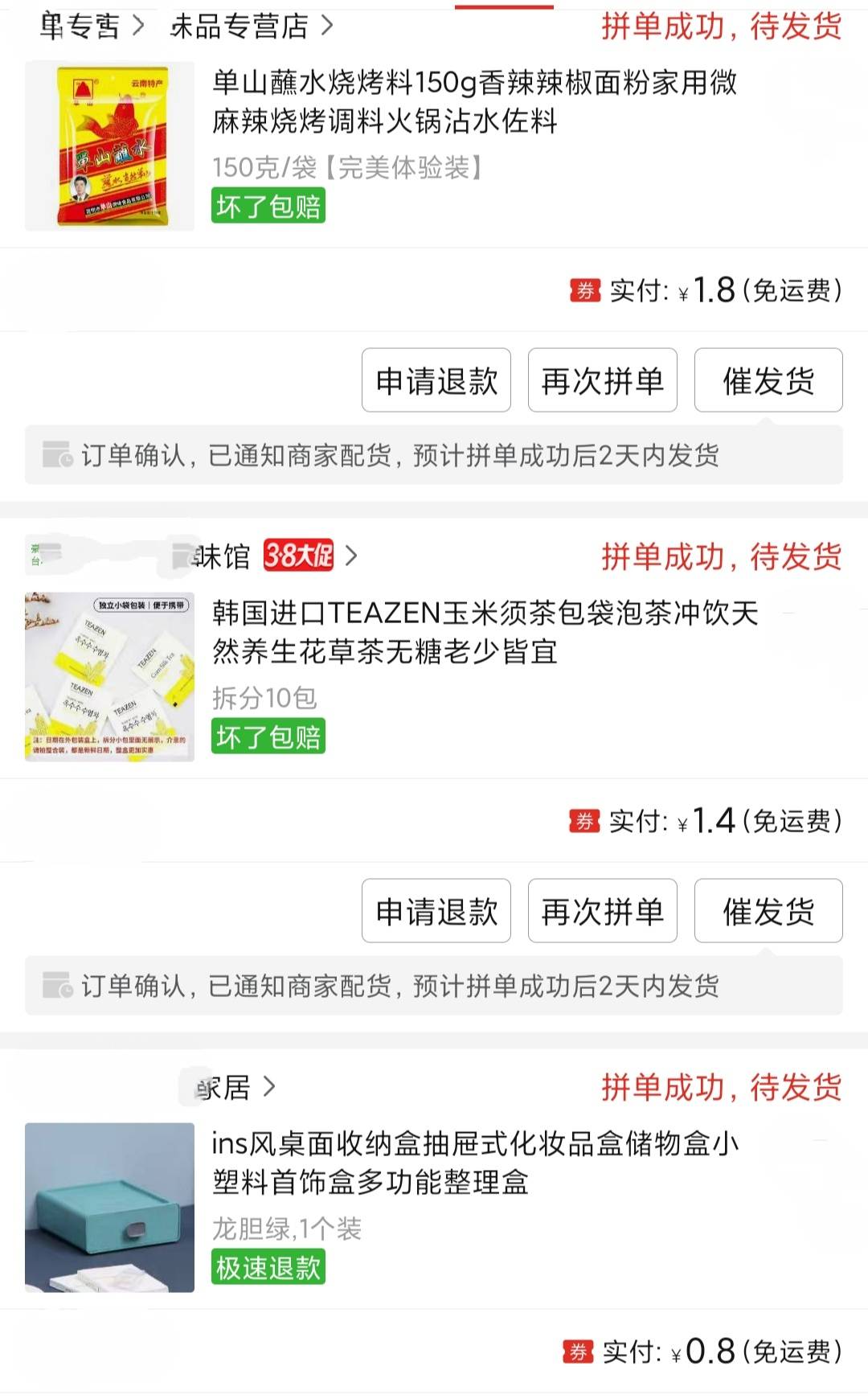Open the barbecue seasoning product thumbnail
The width and height of the screenshot is (868, 1399).
coord(108,143)
